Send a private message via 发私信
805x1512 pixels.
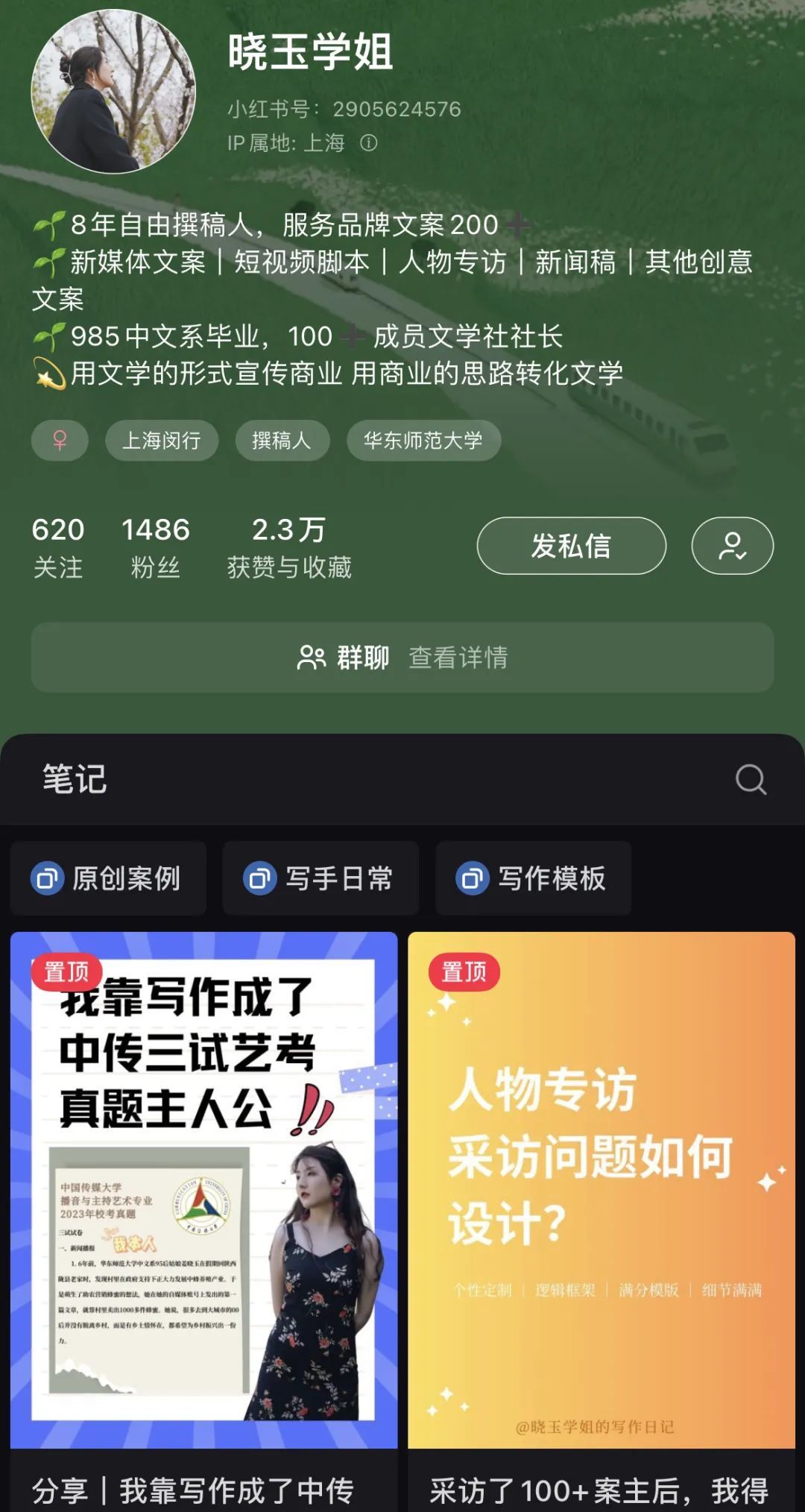tap(571, 546)
